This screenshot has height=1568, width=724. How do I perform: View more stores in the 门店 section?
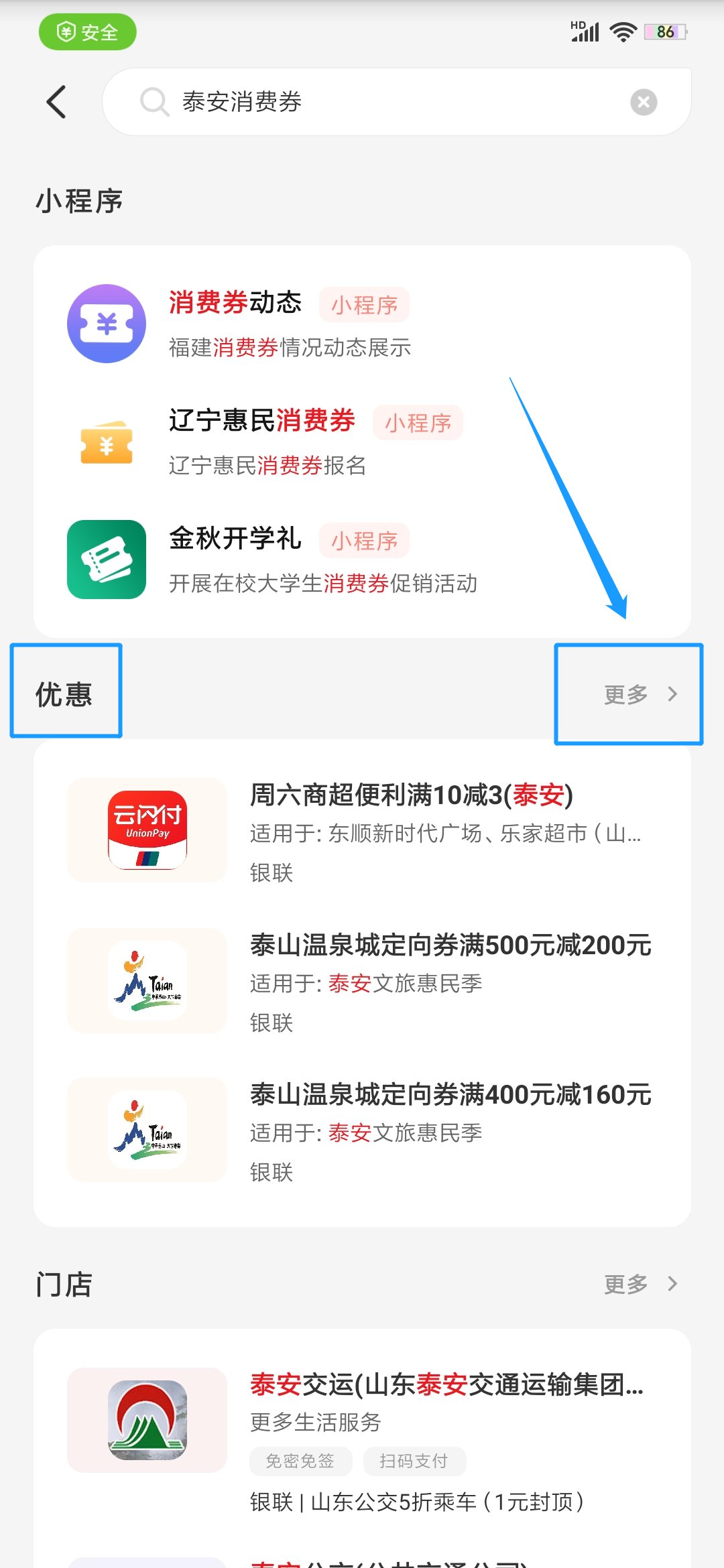(640, 1284)
